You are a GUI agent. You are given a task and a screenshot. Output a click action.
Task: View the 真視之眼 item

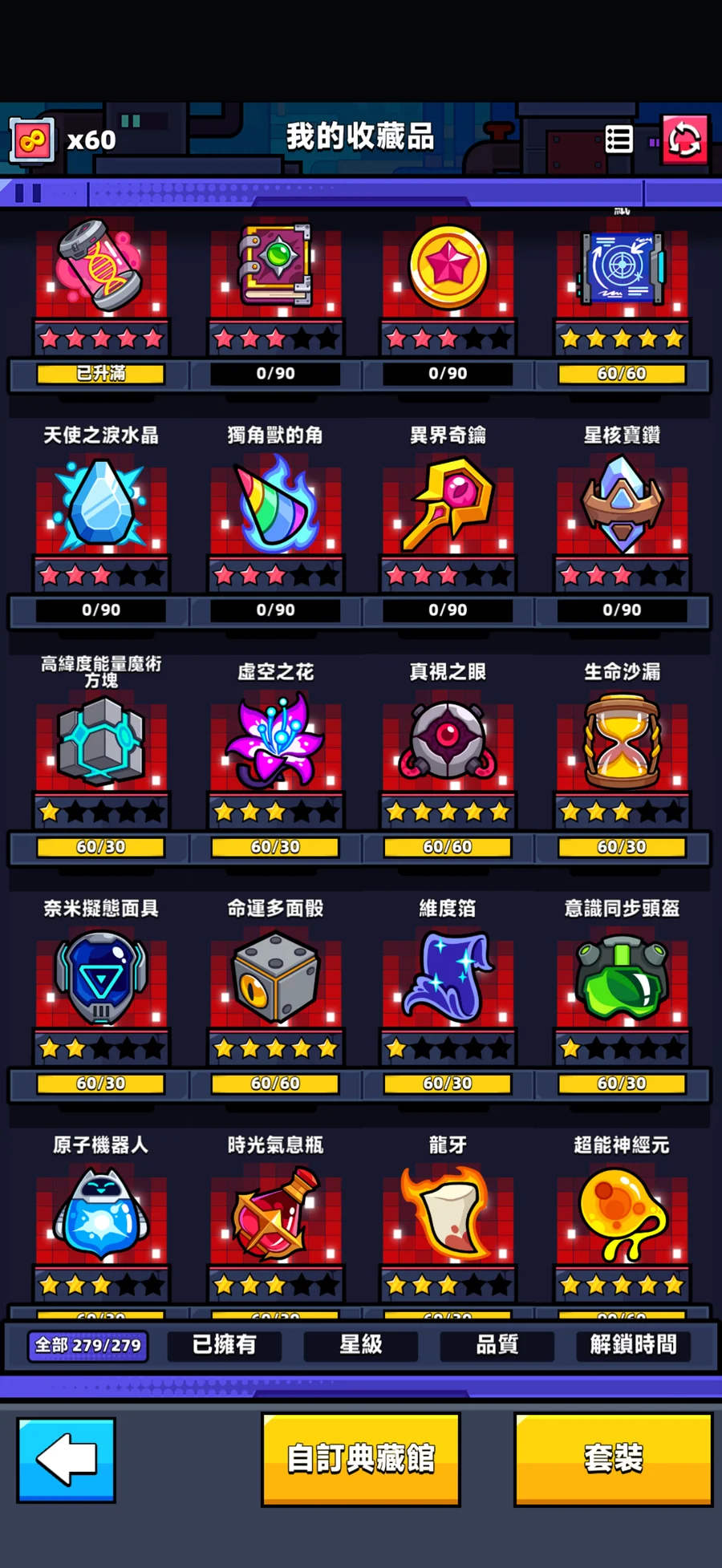(448, 742)
